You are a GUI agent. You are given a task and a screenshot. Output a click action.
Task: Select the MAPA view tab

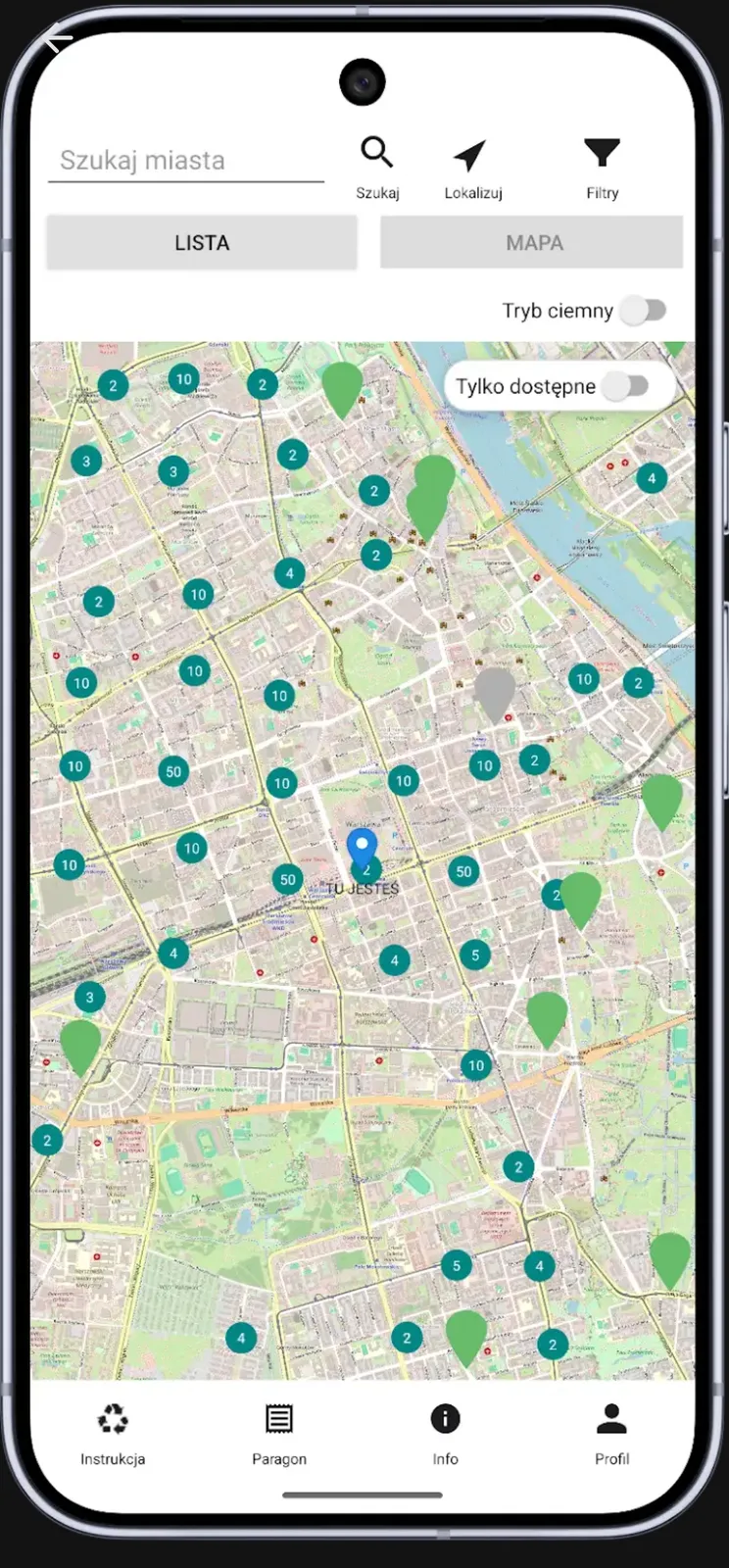click(x=532, y=243)
